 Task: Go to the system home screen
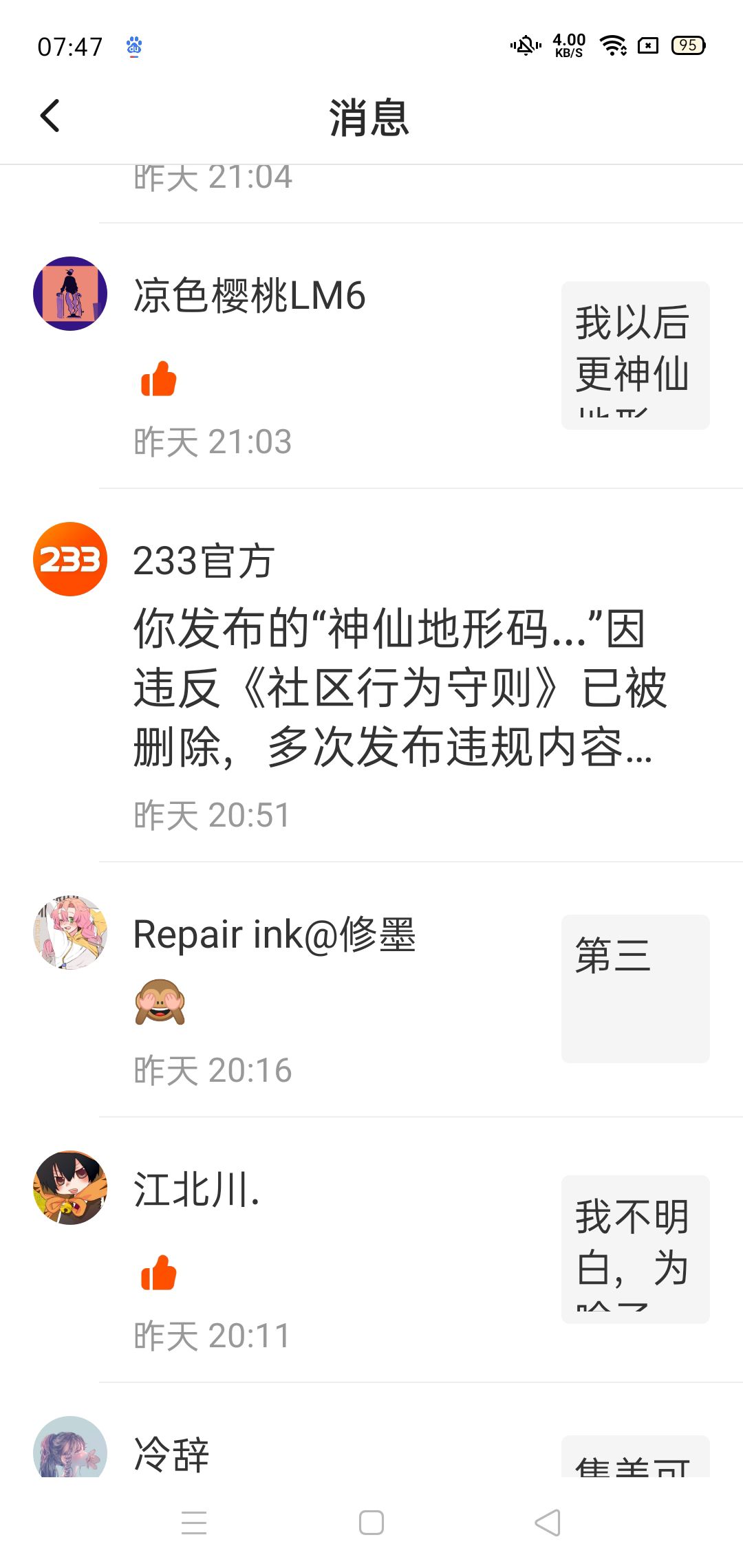pyautogui.click(x=371, y=1523)
